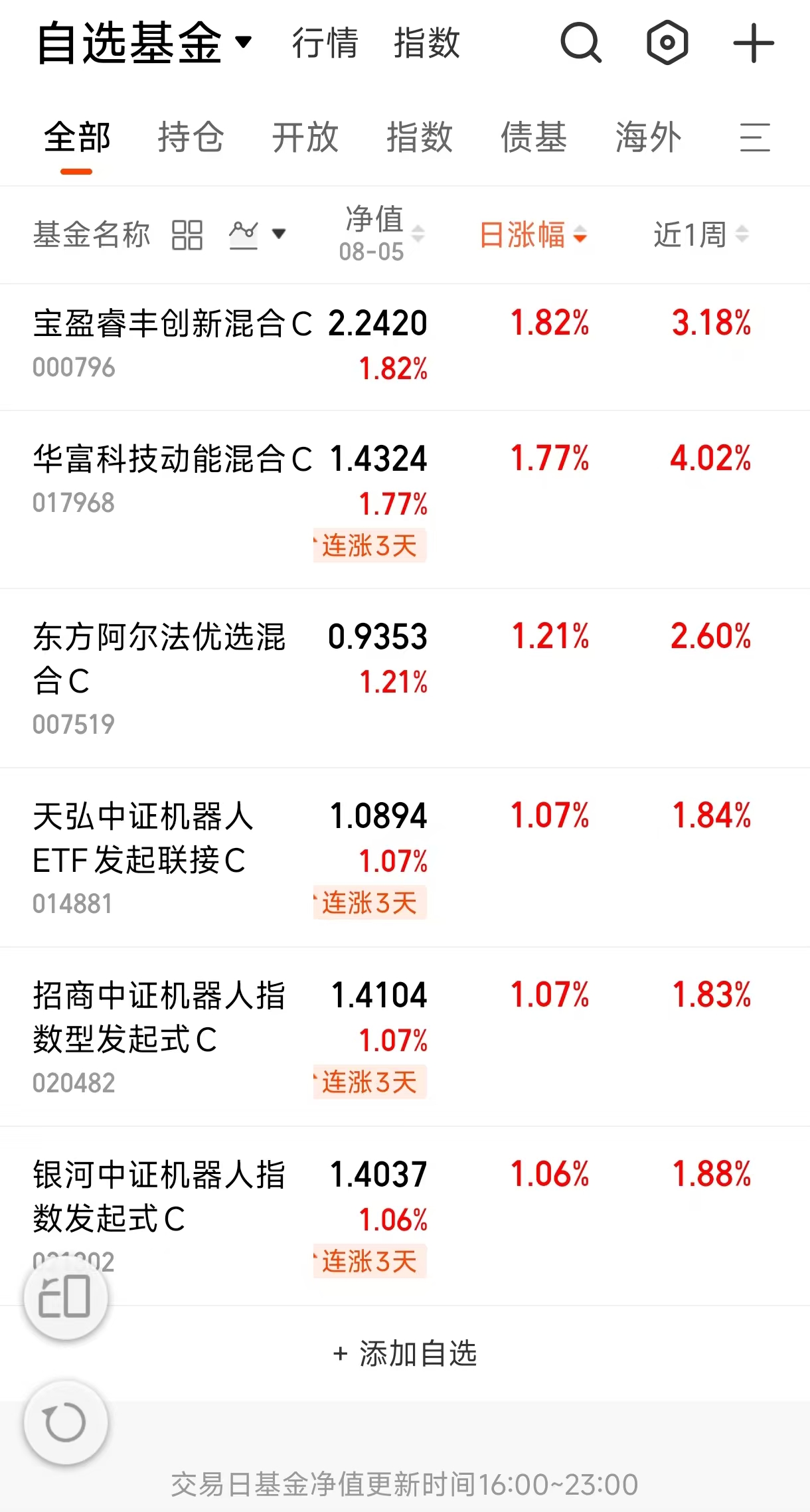
Task: Select the 持仓 tab
Action: coord(191,137)
